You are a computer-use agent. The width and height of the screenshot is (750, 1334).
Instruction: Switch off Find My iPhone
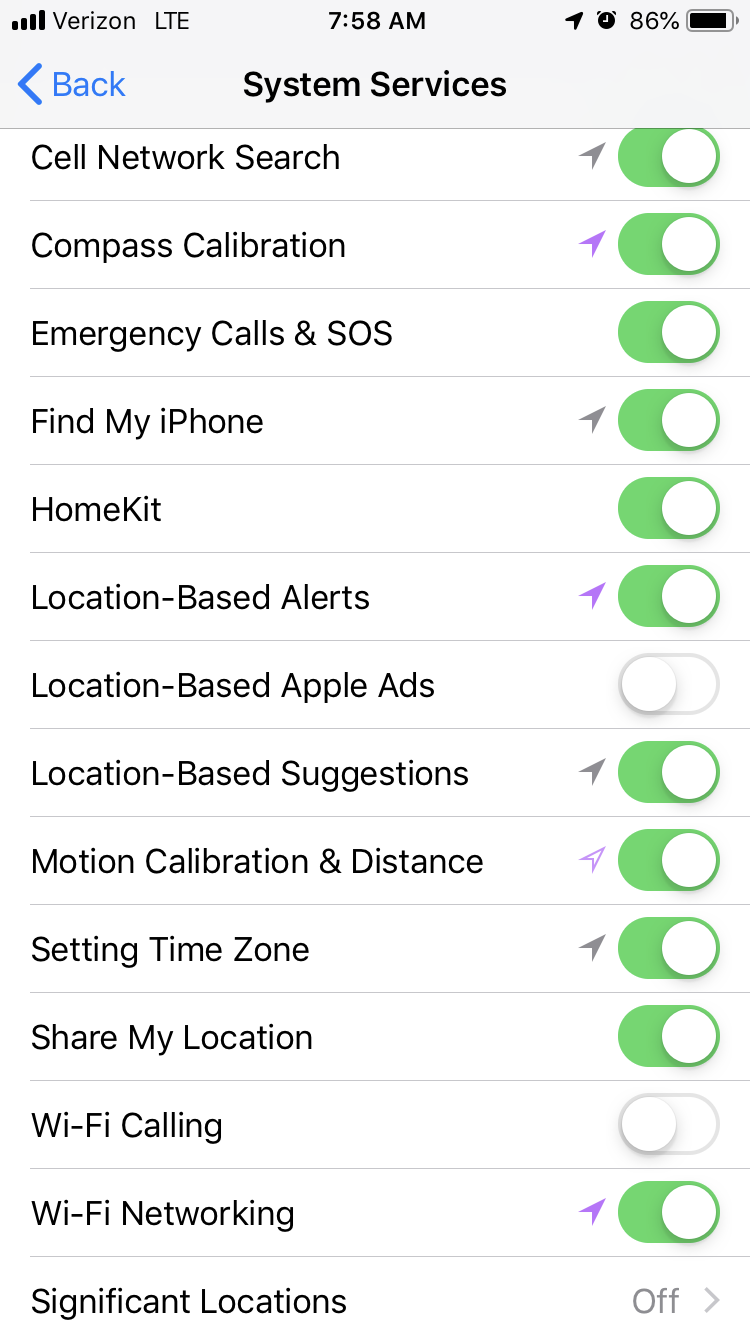click(x=669, y=421)
